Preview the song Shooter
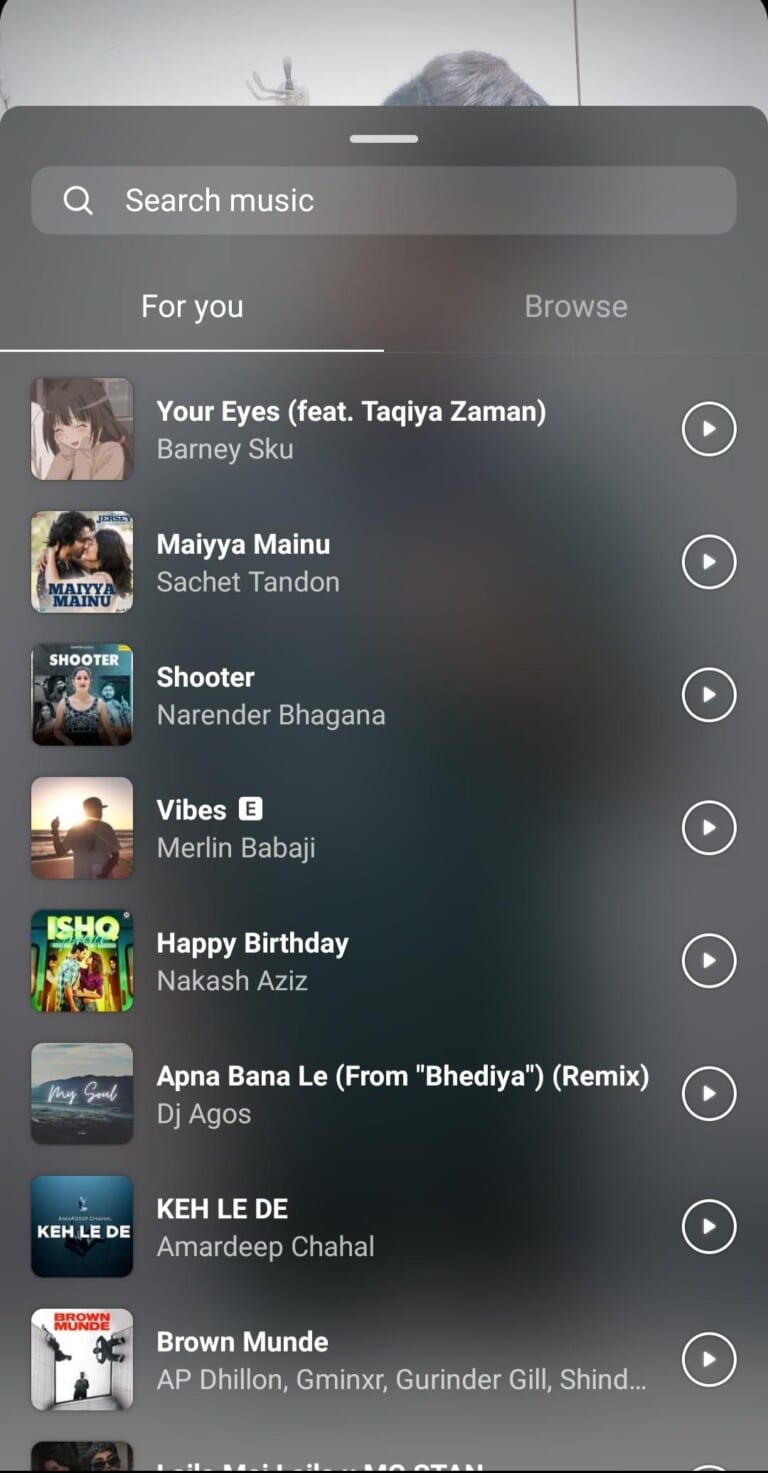This screenshot has height=1473, width=768. [x=708, y=695]
